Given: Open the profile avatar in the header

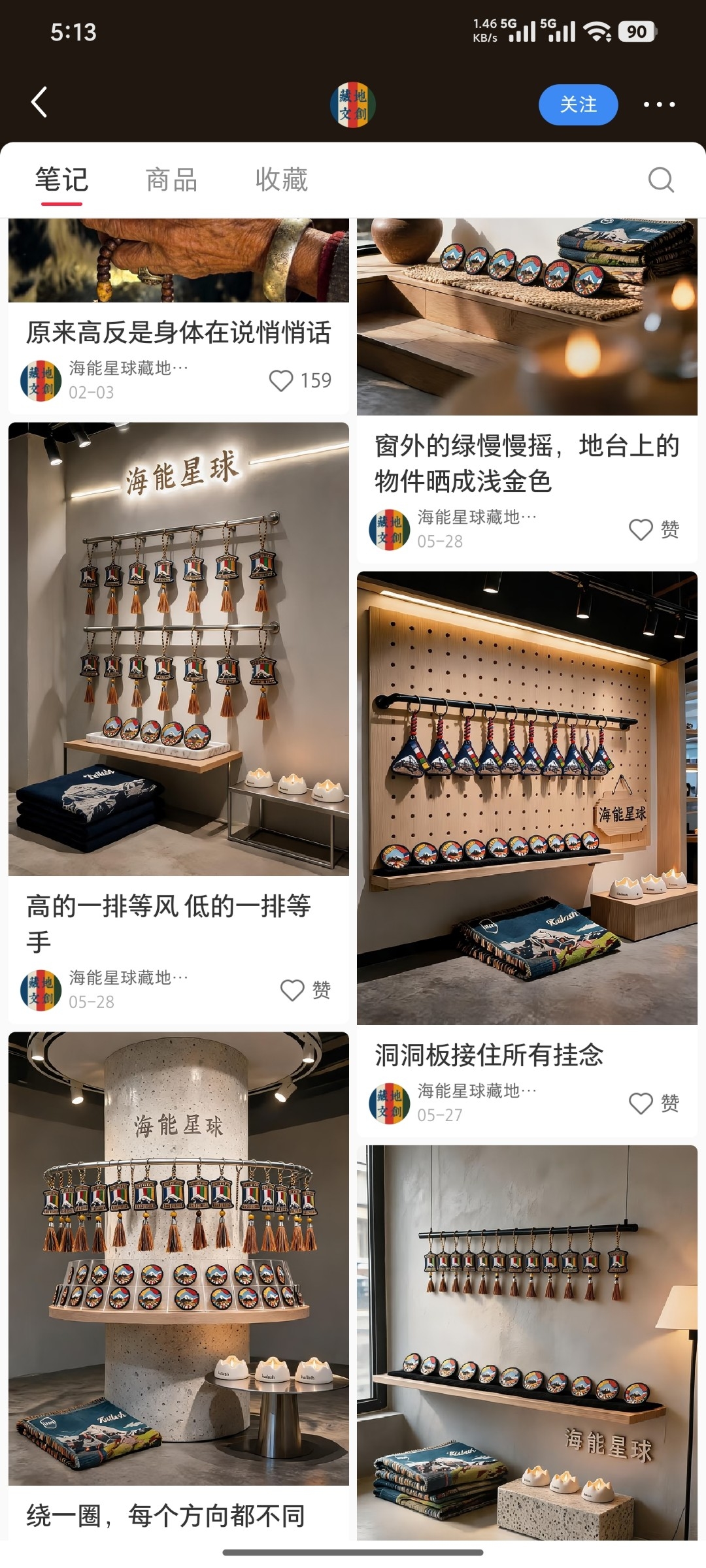Looking at the screenshot, I should coord(353,105).
